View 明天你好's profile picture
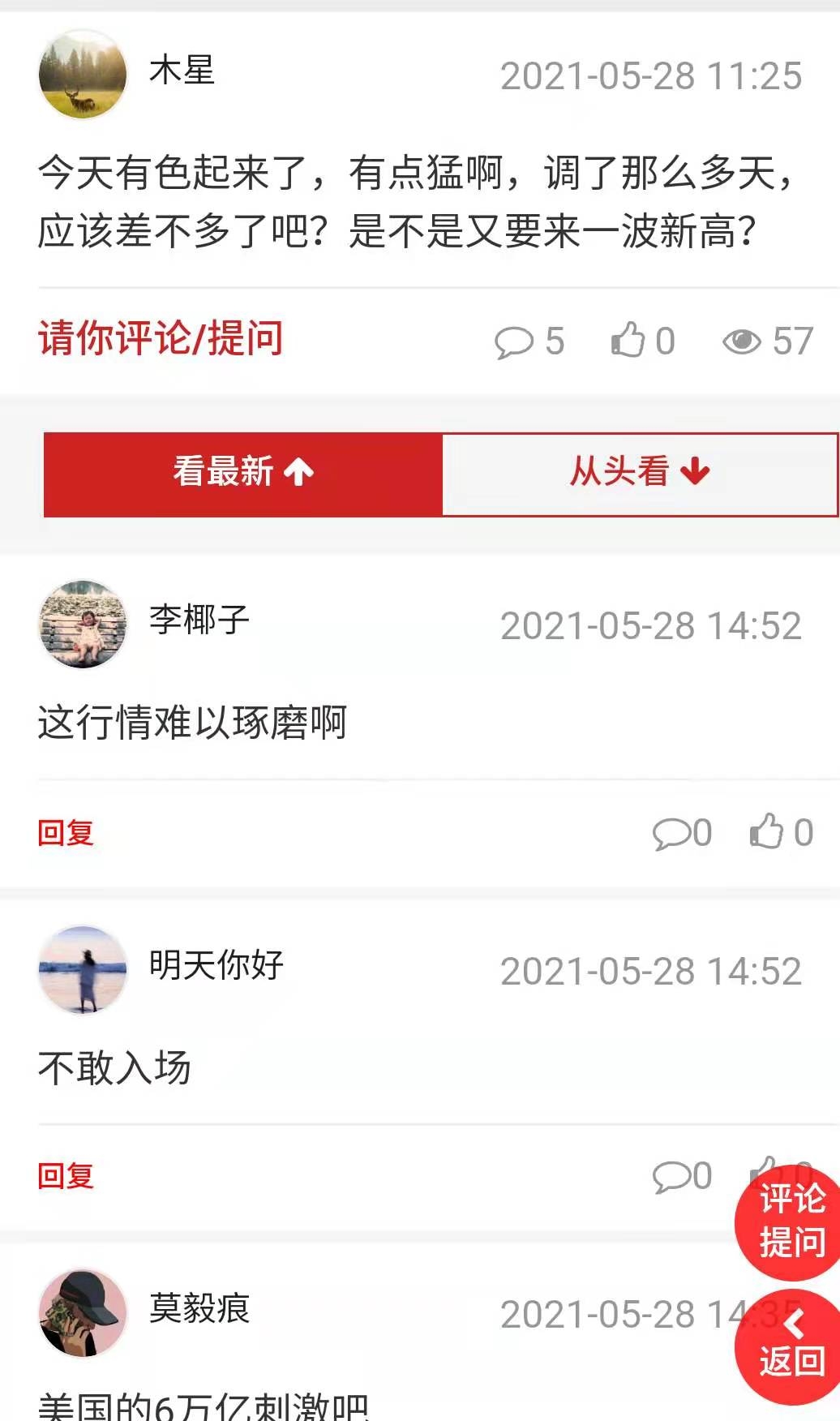 [x=83, y=970]
